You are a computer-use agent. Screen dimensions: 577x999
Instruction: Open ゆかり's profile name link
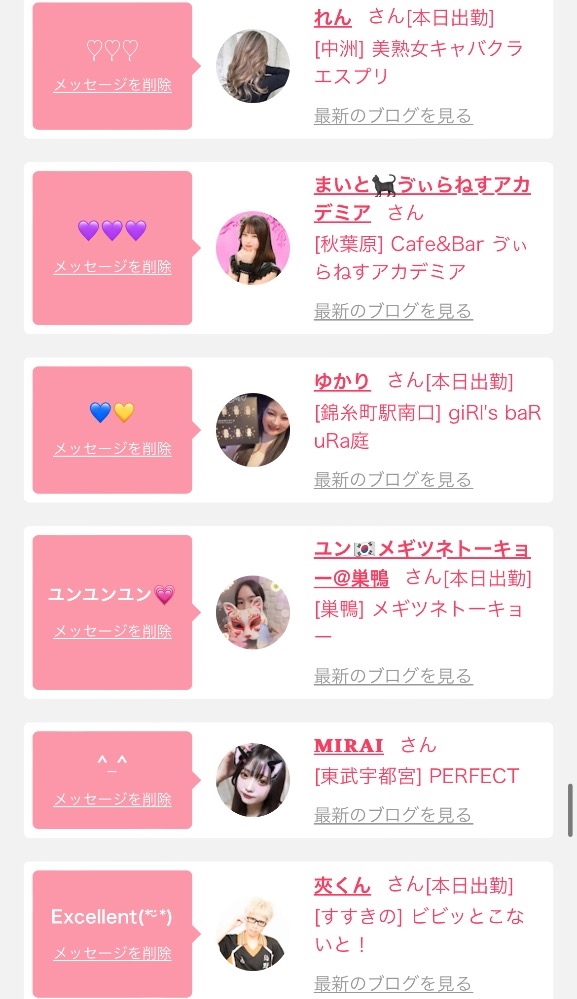342,381
